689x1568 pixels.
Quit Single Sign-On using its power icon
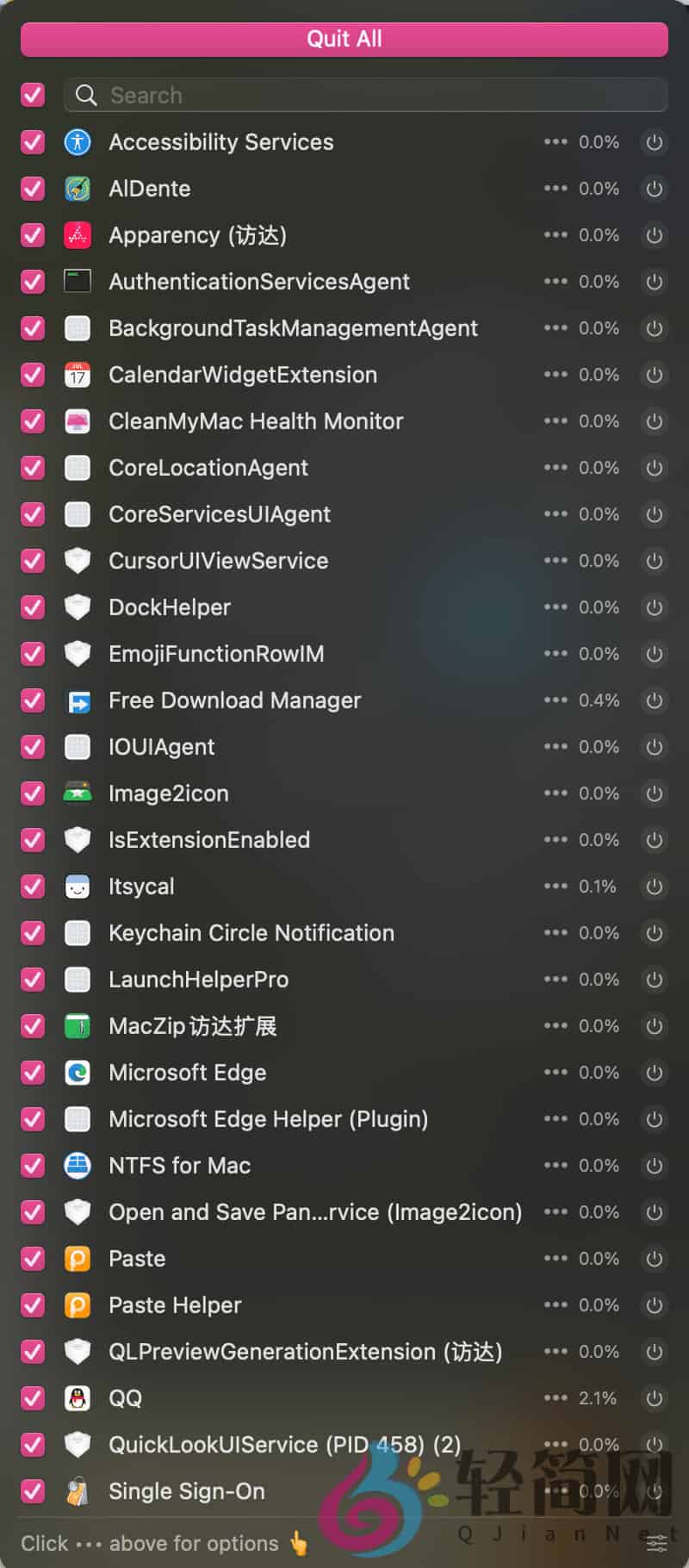tap(655, 1491)
